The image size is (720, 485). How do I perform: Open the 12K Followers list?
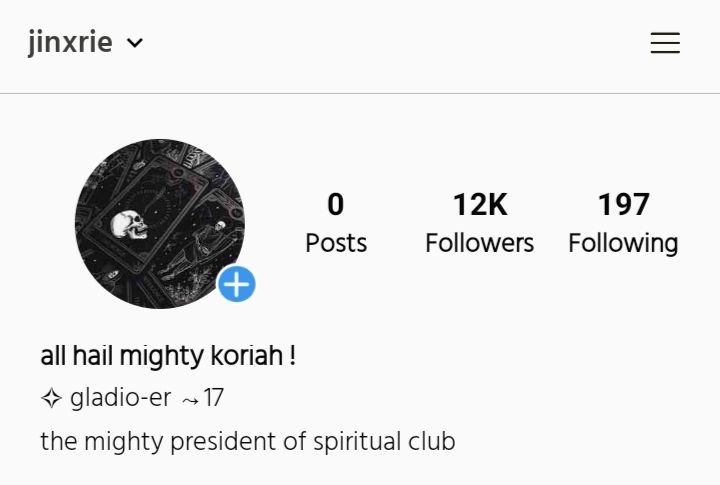[479, 223]
